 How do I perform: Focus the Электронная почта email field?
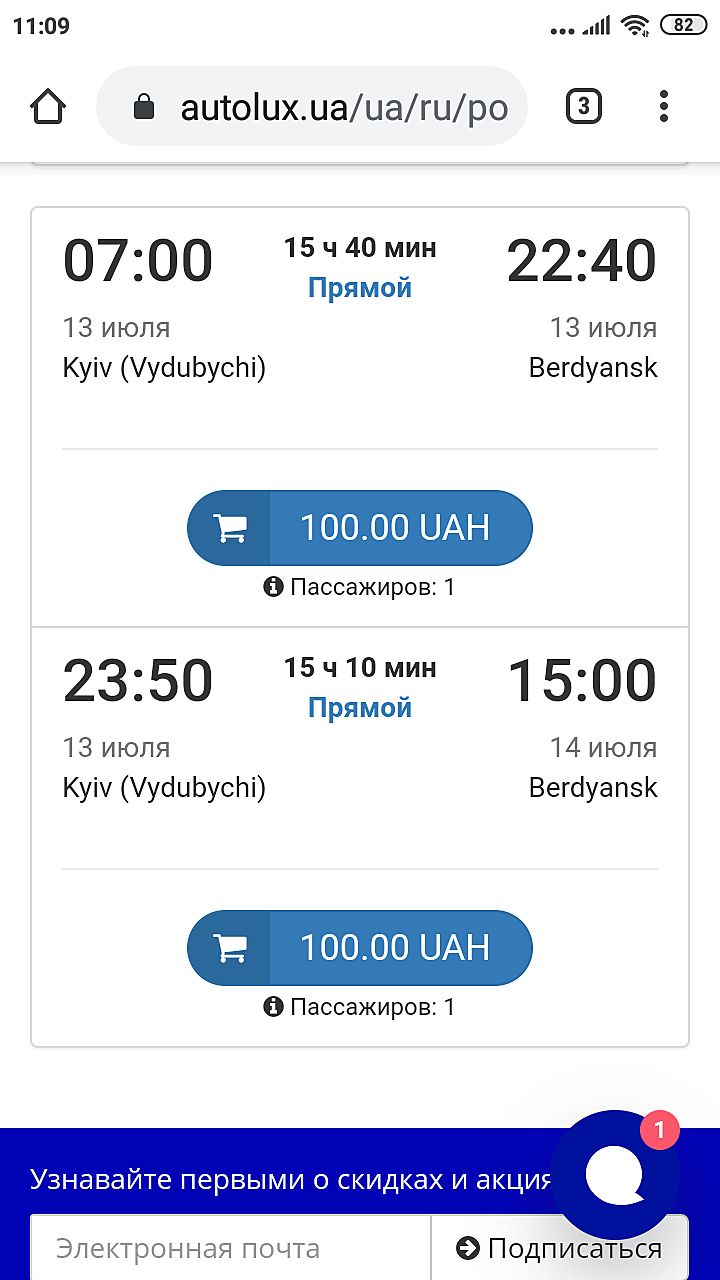click(x=230, y=1248)
